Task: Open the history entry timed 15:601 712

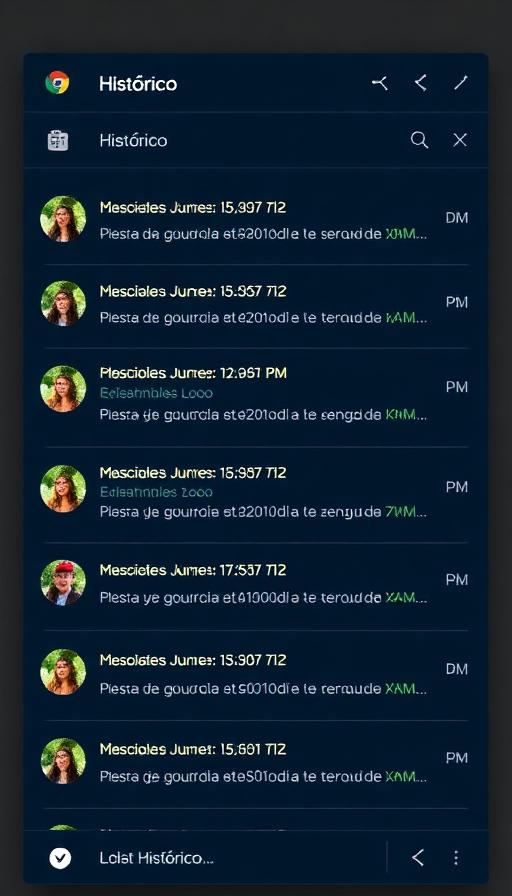Action: click(256, 763)
